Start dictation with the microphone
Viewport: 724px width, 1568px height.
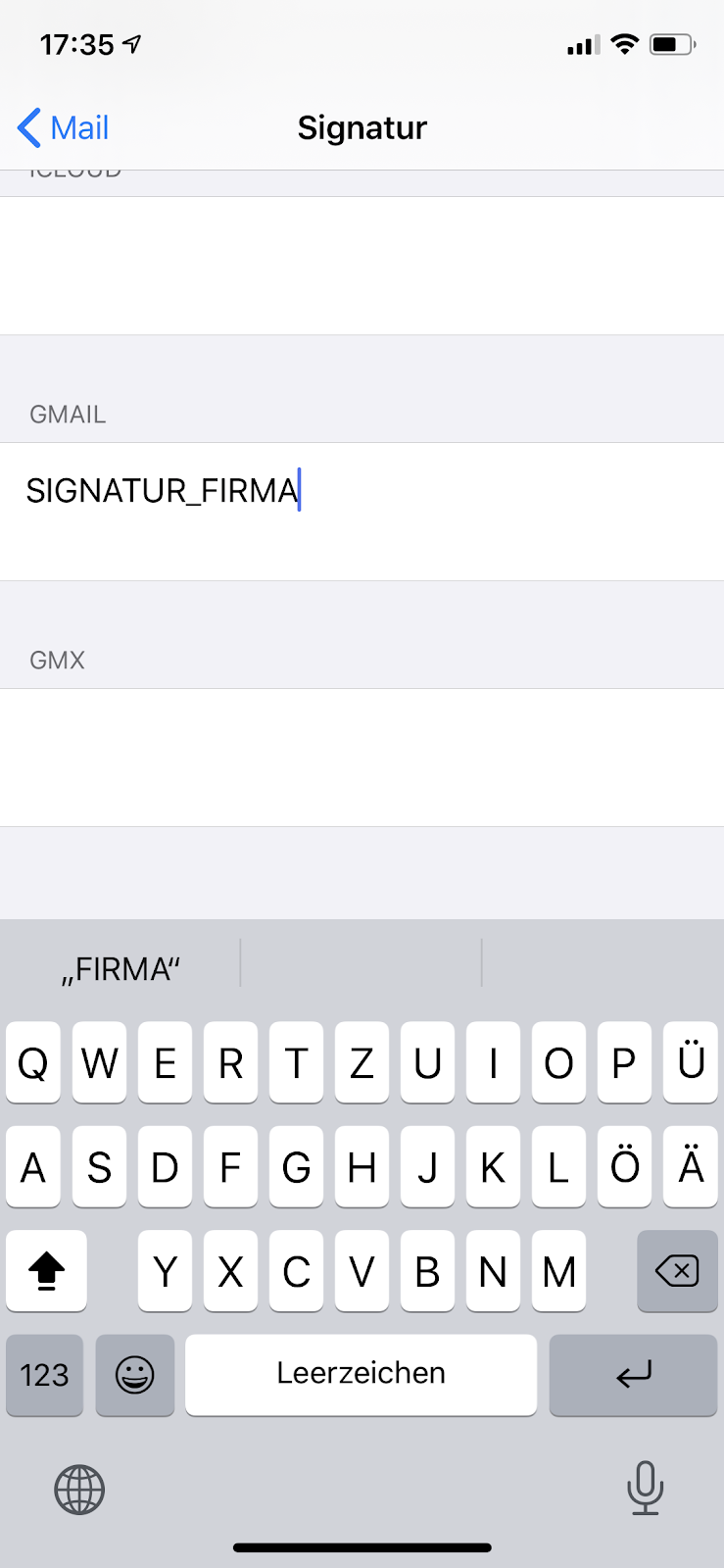645,1488
